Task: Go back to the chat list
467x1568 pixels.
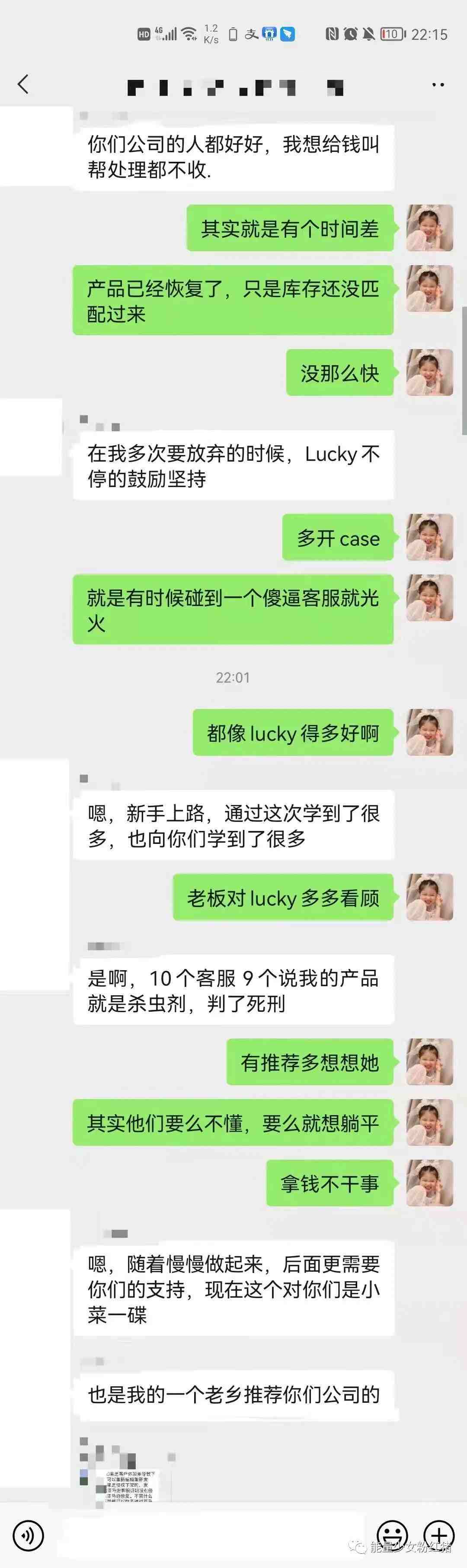Action: pos(23,84)
